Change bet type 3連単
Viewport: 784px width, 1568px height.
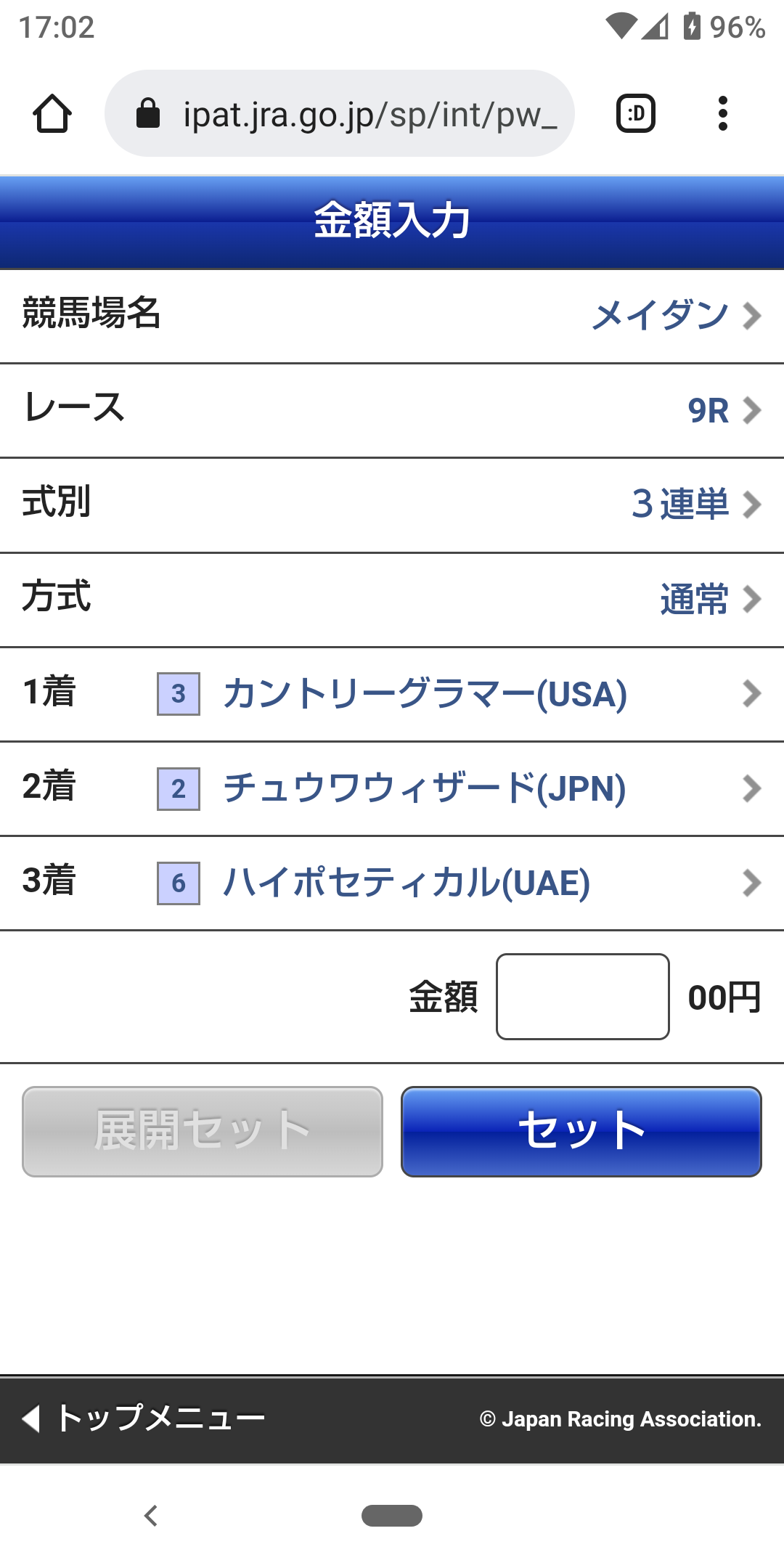[695, 505]
